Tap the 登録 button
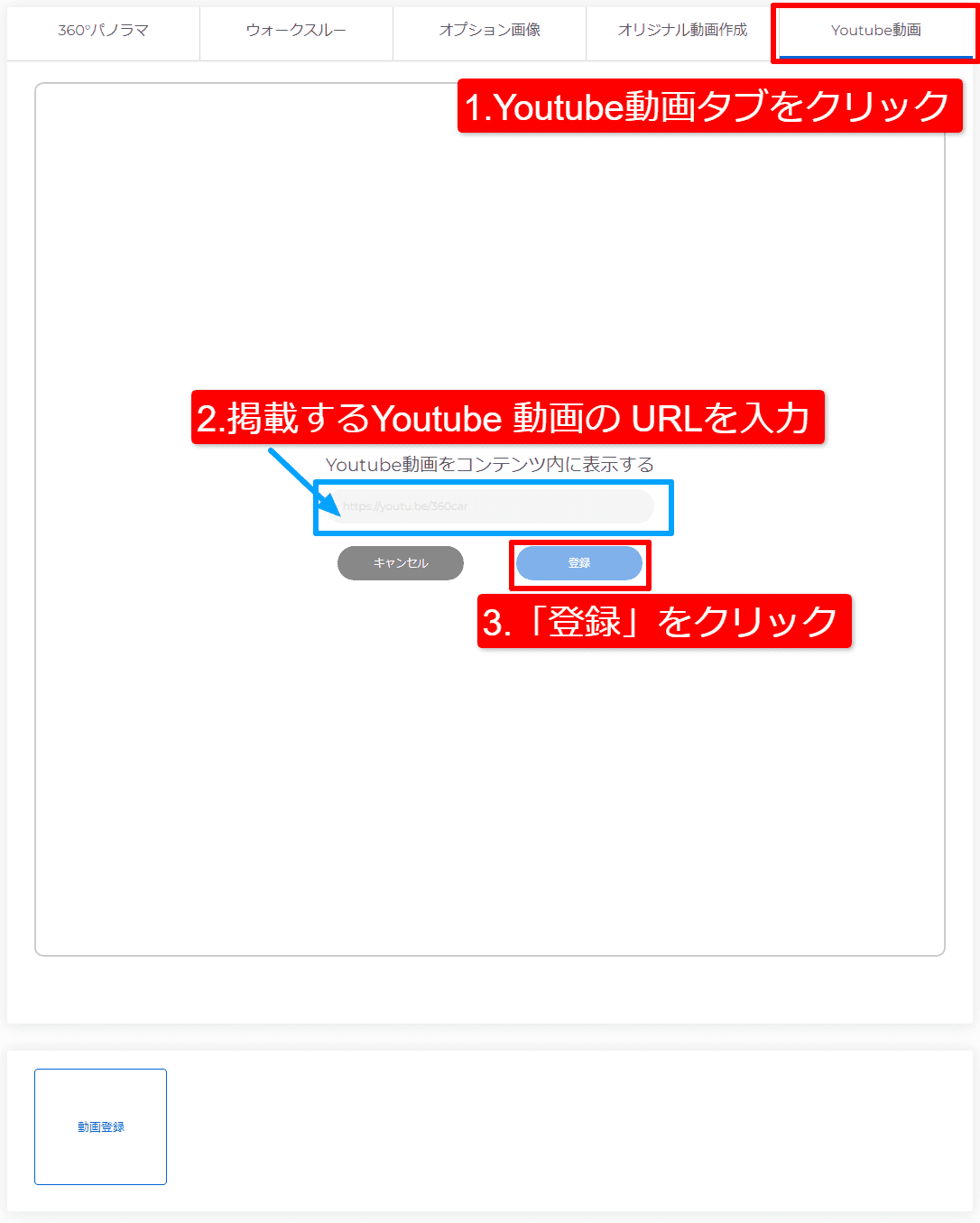The width and height of the screenshot is (980, 1223). [x=579, y=563]
